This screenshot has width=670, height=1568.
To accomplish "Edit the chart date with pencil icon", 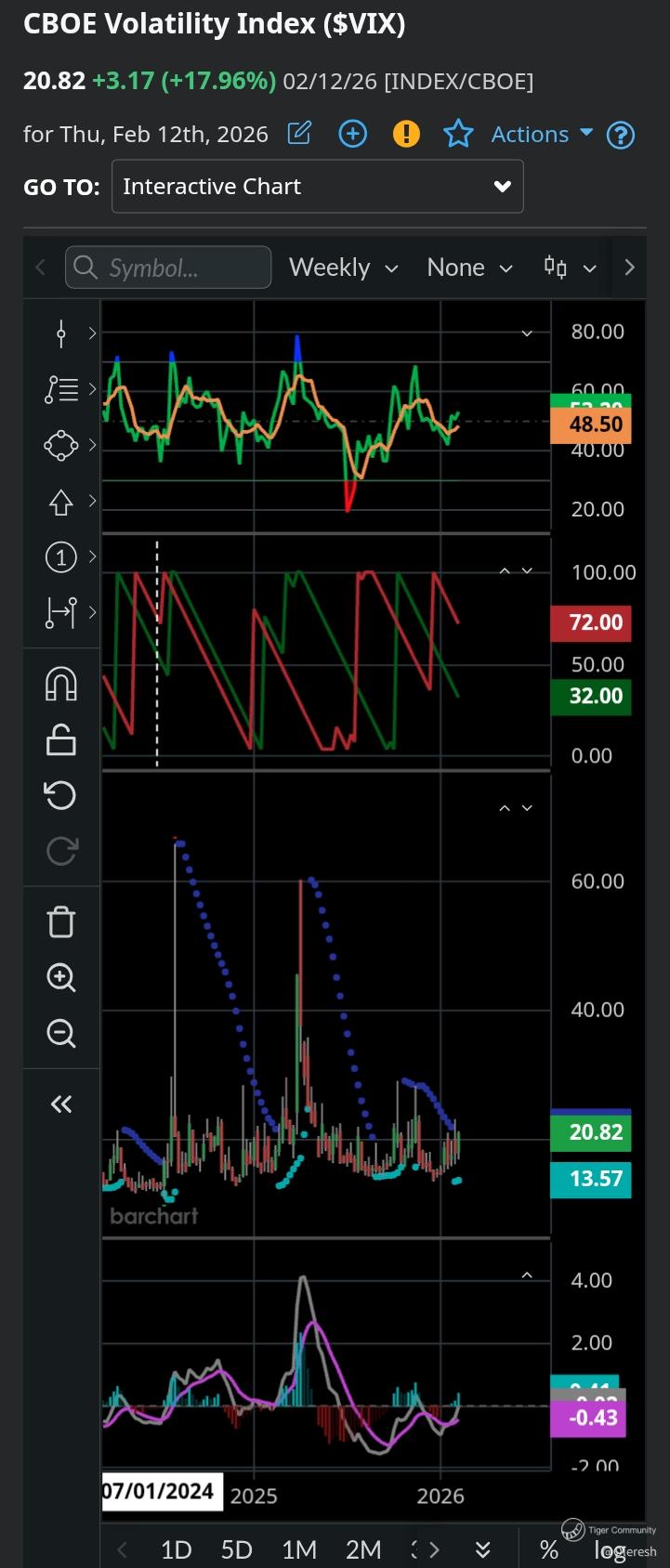I will (299, 134).
